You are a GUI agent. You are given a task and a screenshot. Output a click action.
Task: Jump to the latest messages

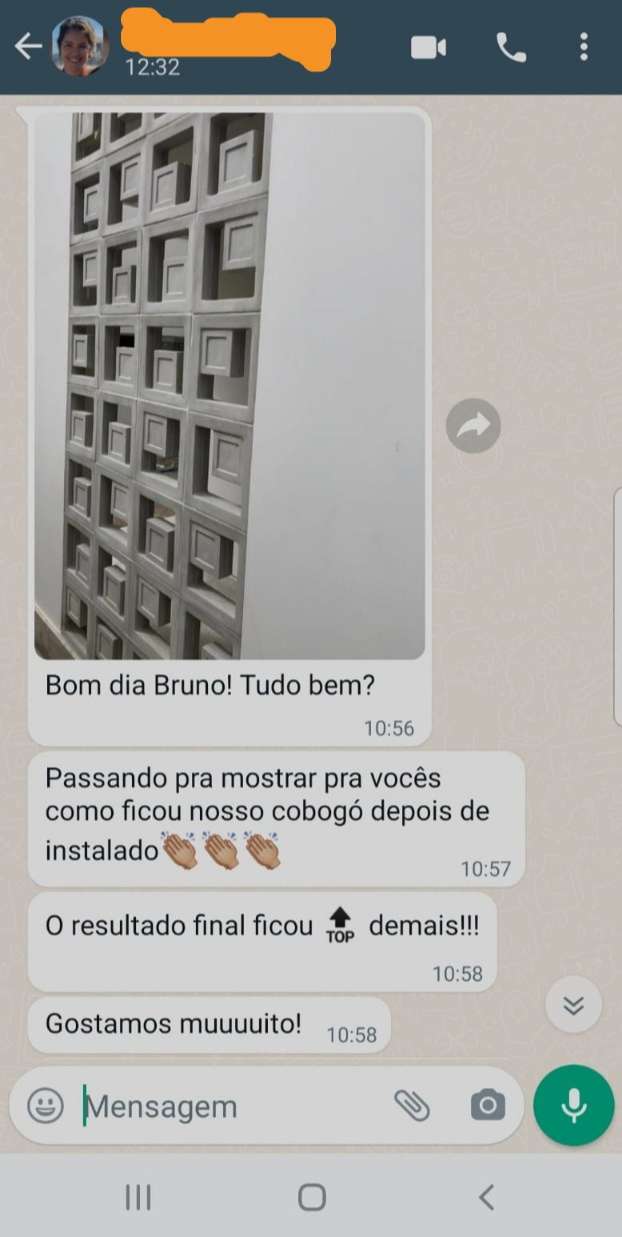point(574,1005)
